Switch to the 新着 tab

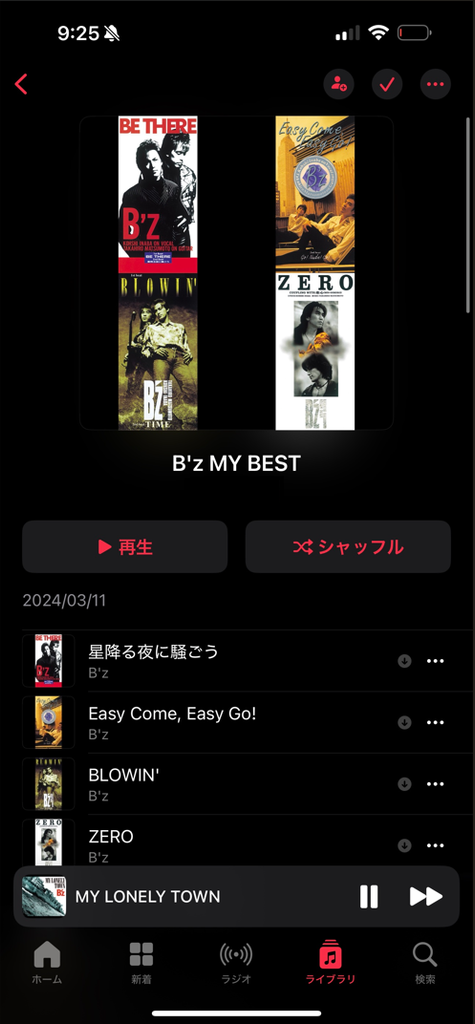click(x=141, y=963)
